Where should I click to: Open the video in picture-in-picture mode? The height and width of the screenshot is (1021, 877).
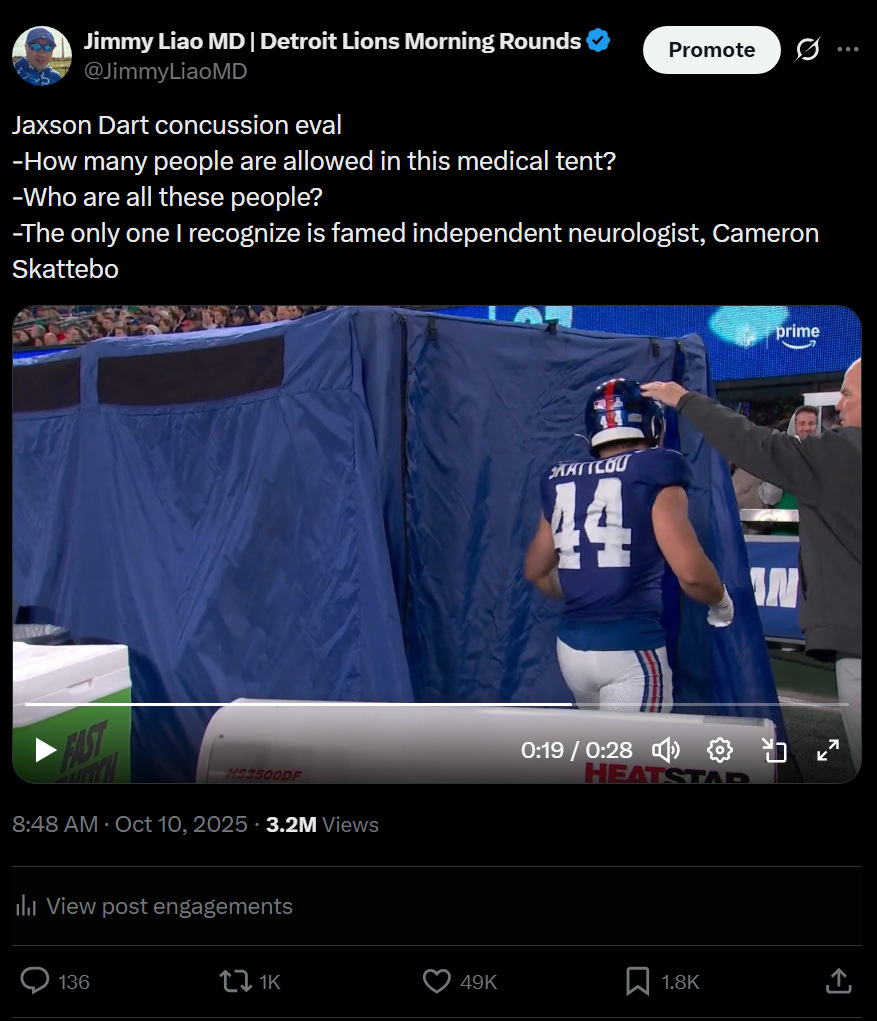click(x=774, y=749)
